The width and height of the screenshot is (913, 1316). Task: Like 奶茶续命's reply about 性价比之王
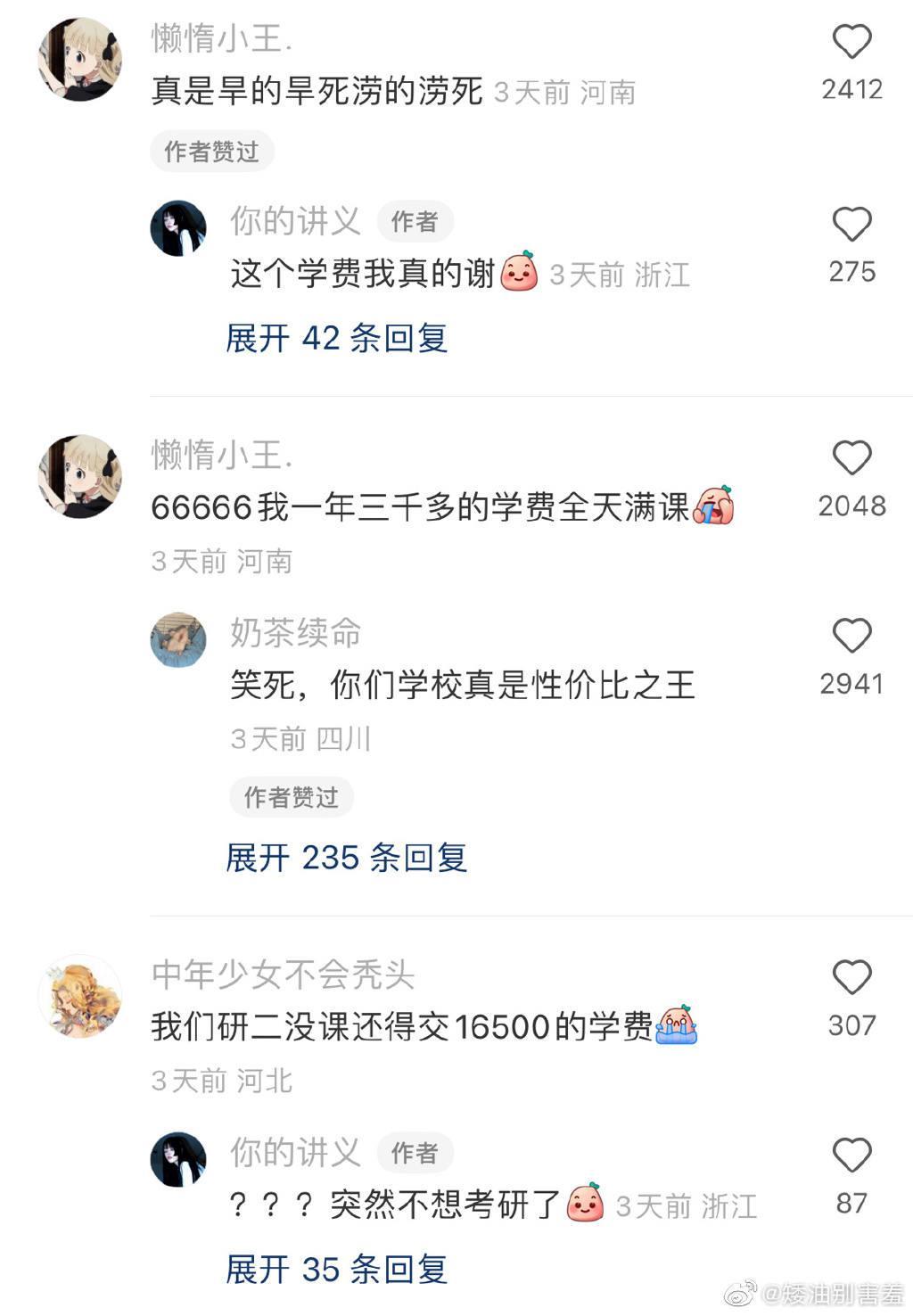pyautogui.click(x=851, y=636)
